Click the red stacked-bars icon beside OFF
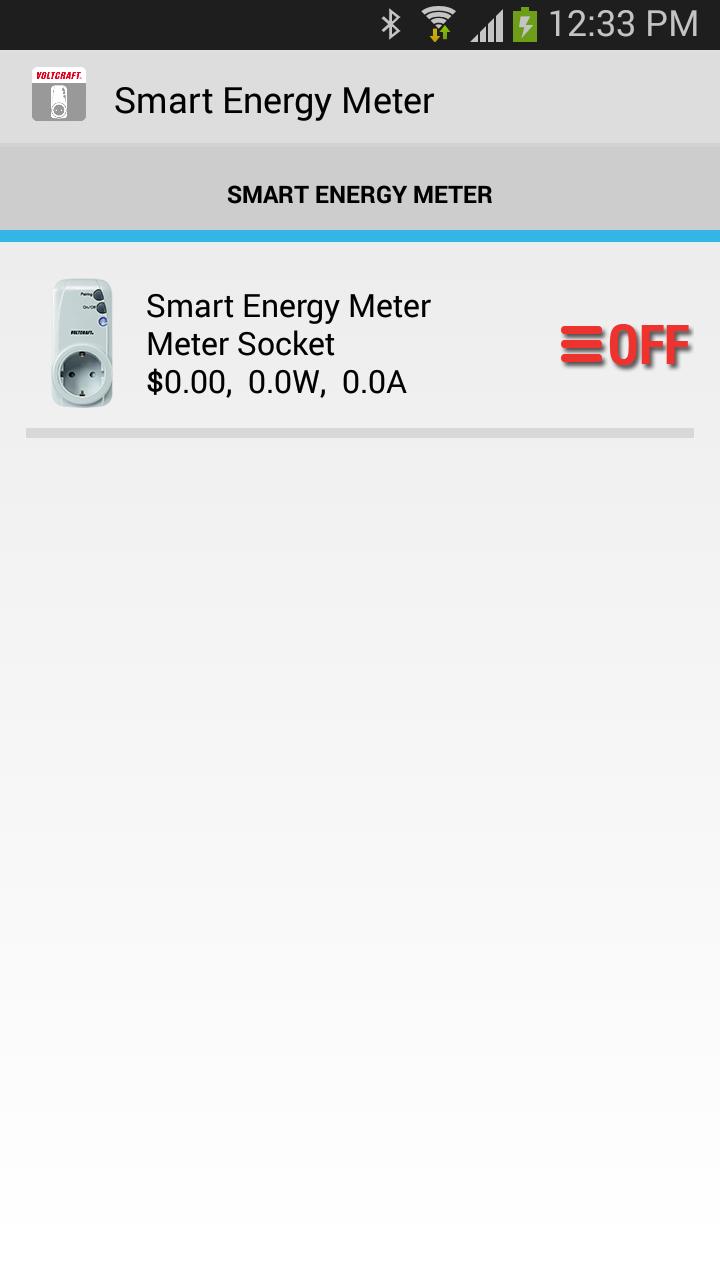This screenshot has width=720, height=1280. click(581, 345)
